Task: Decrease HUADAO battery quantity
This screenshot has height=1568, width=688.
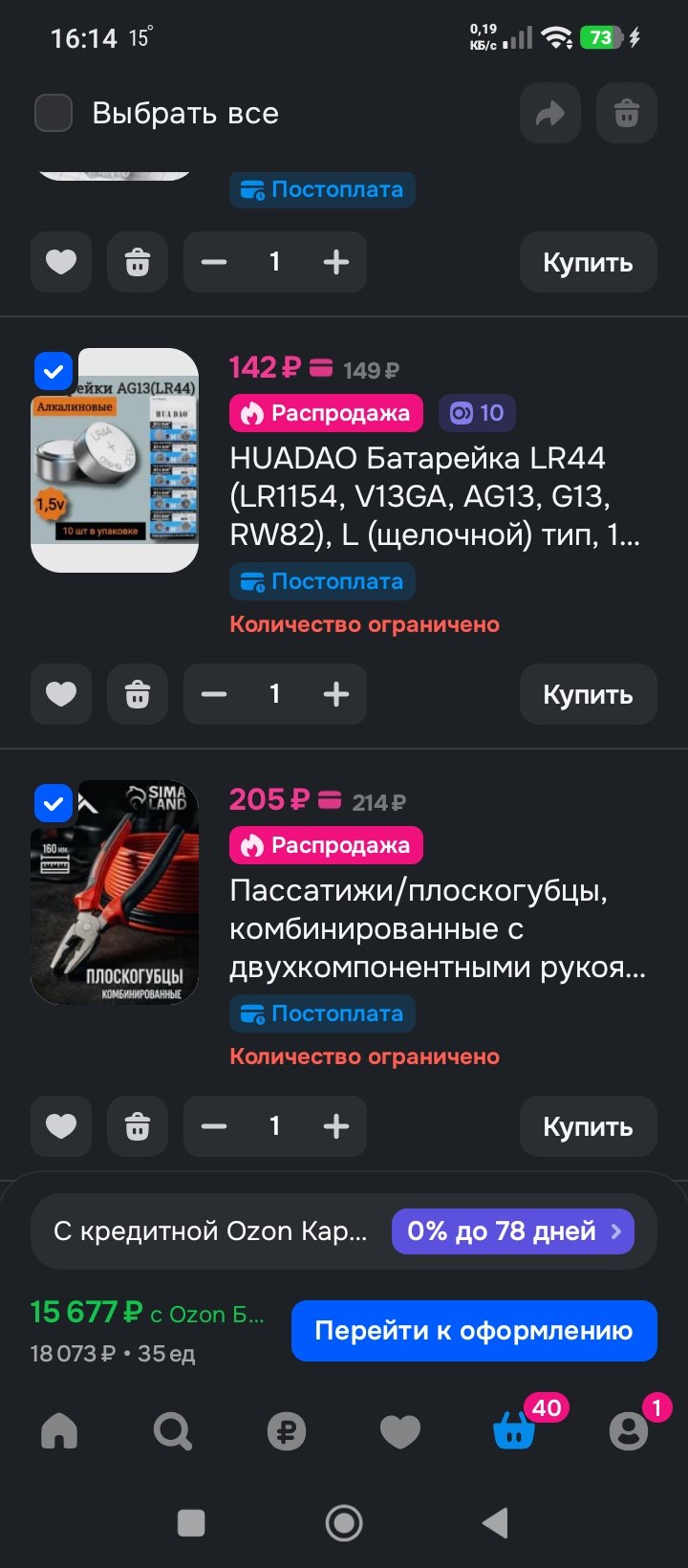Action: point(214,694)
